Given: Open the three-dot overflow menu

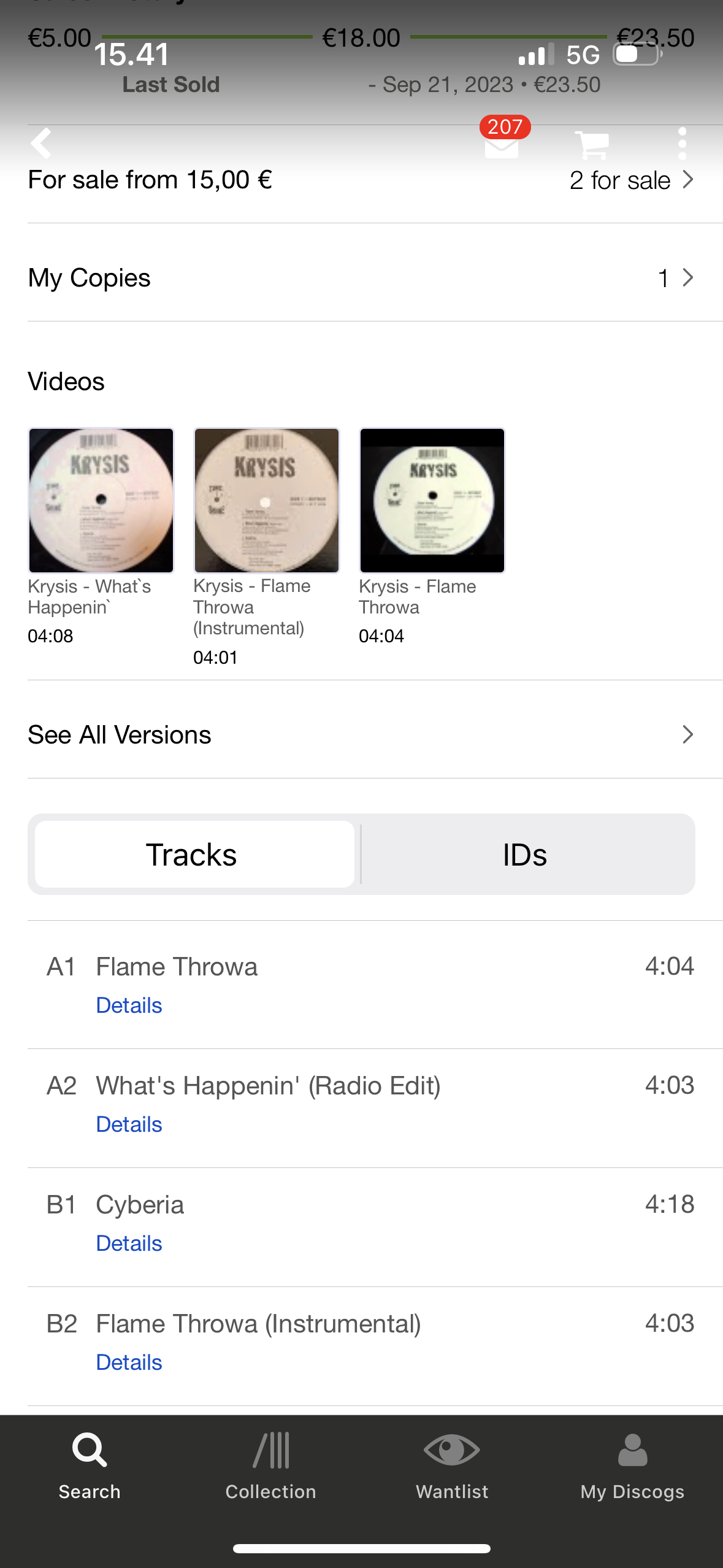Looking at the screenshot, I should pyautogui.click(x=682, y=144).
